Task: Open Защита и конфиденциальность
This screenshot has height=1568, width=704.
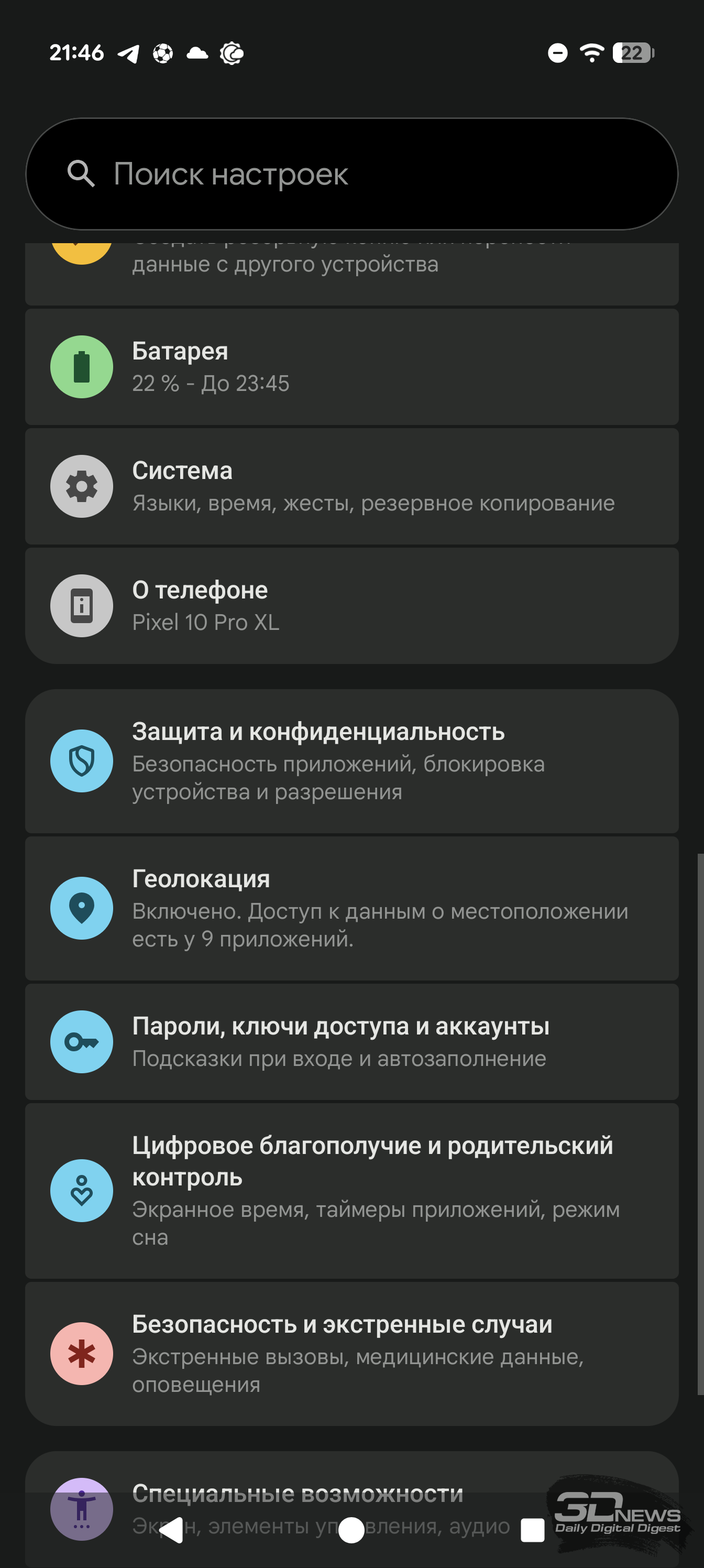Action: coord(351,761)
